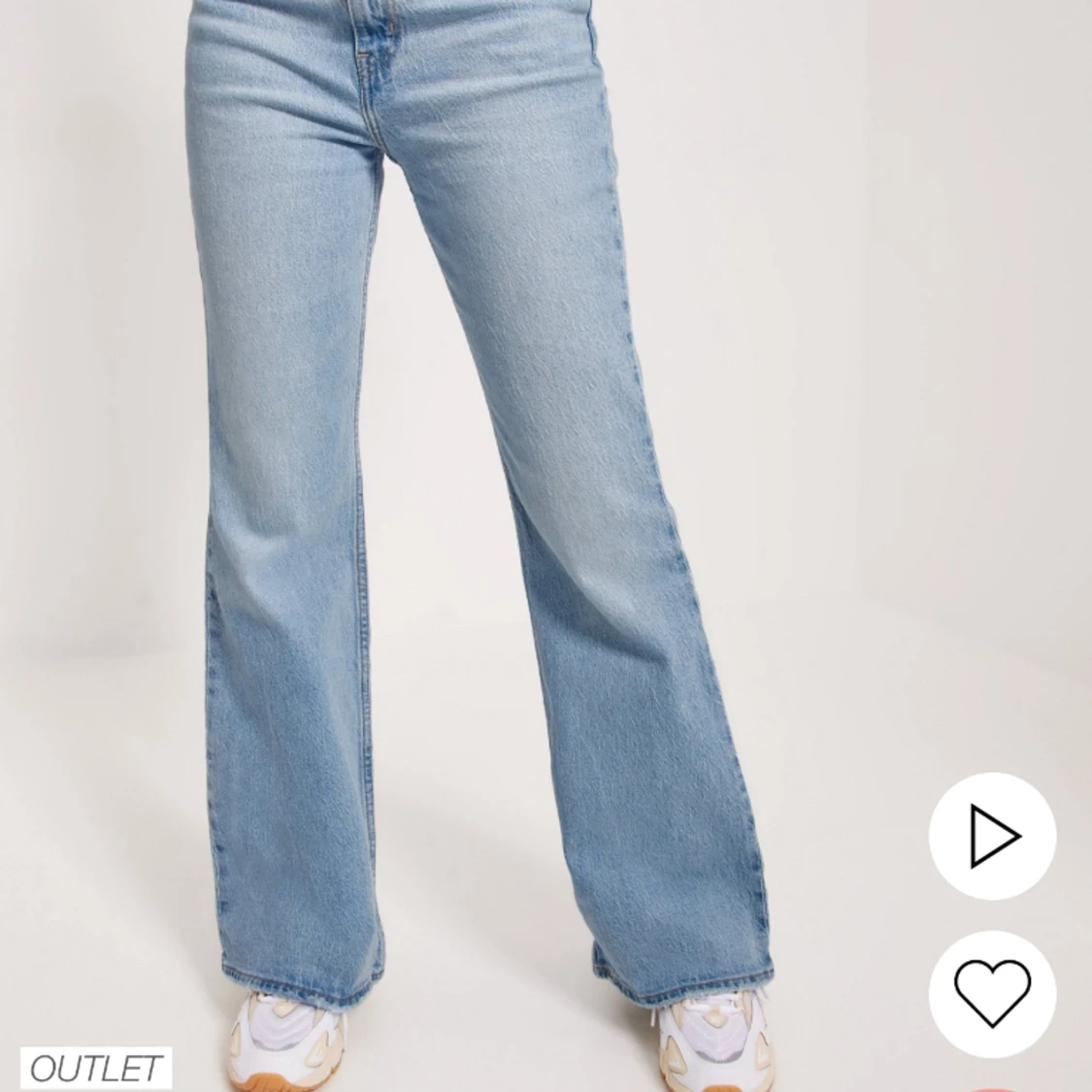Play the product video

coord(991,835)
